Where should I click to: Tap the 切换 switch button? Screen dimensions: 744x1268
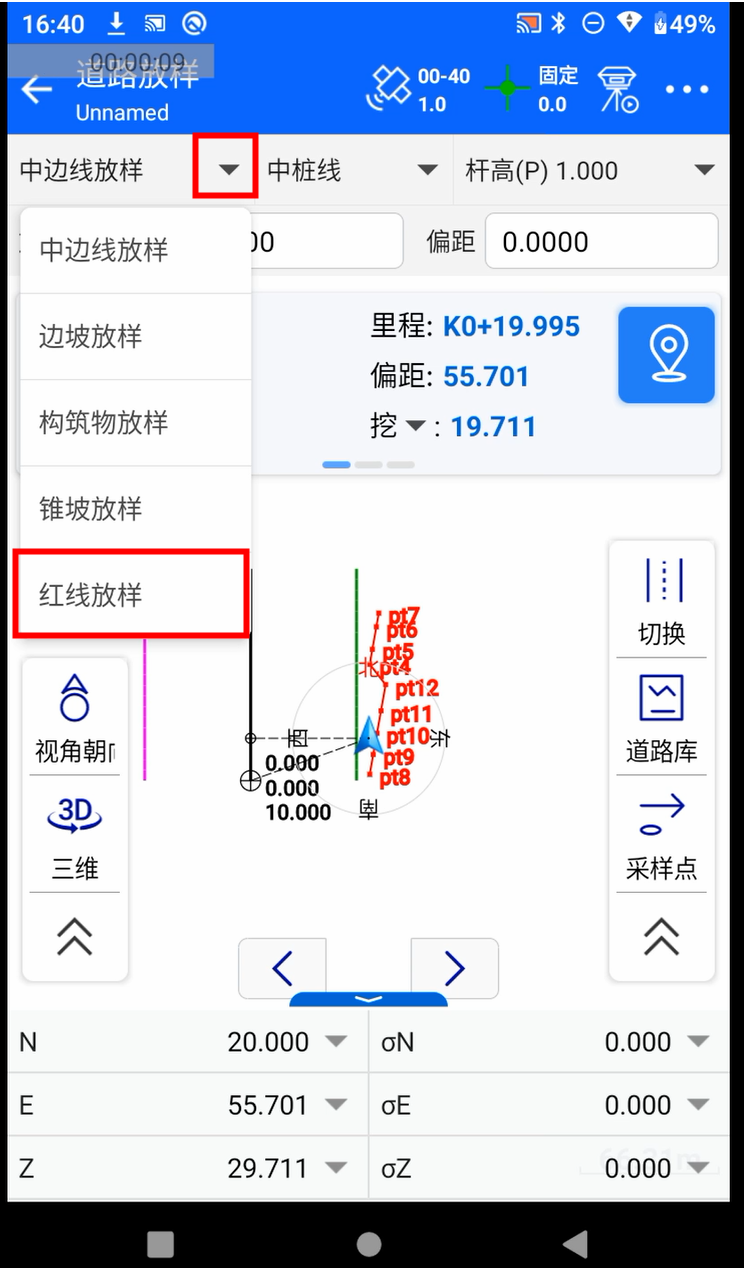coord(661,601)
